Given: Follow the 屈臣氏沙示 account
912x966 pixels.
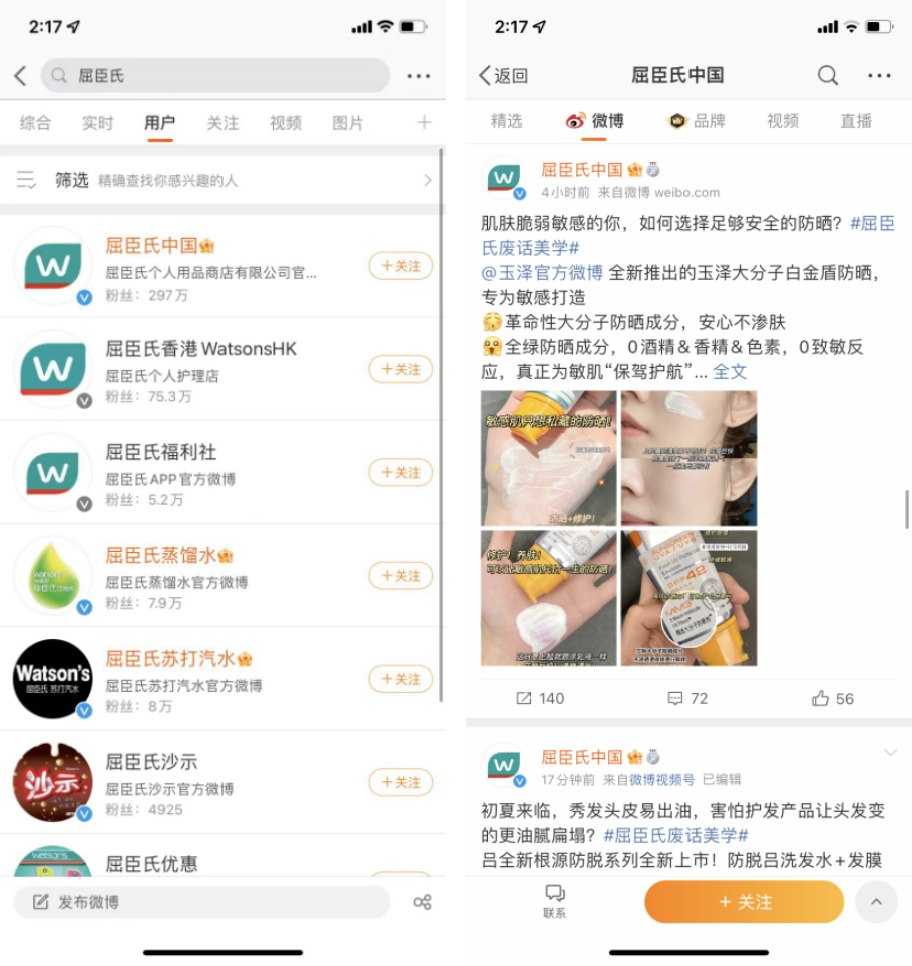Looking at the screenshot, I should [x=400, y=782].
